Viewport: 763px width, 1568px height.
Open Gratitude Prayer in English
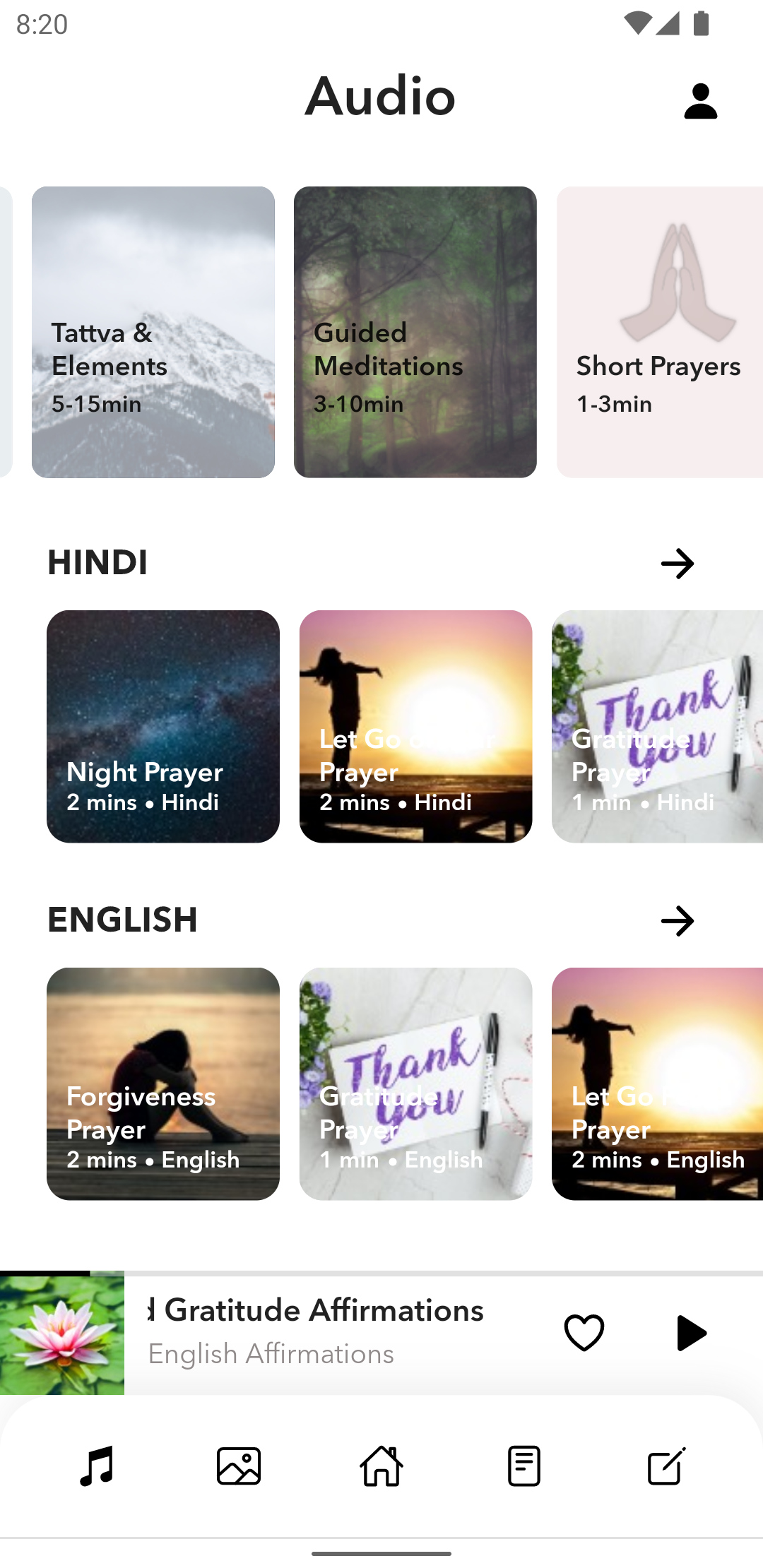coord(415,1083)
